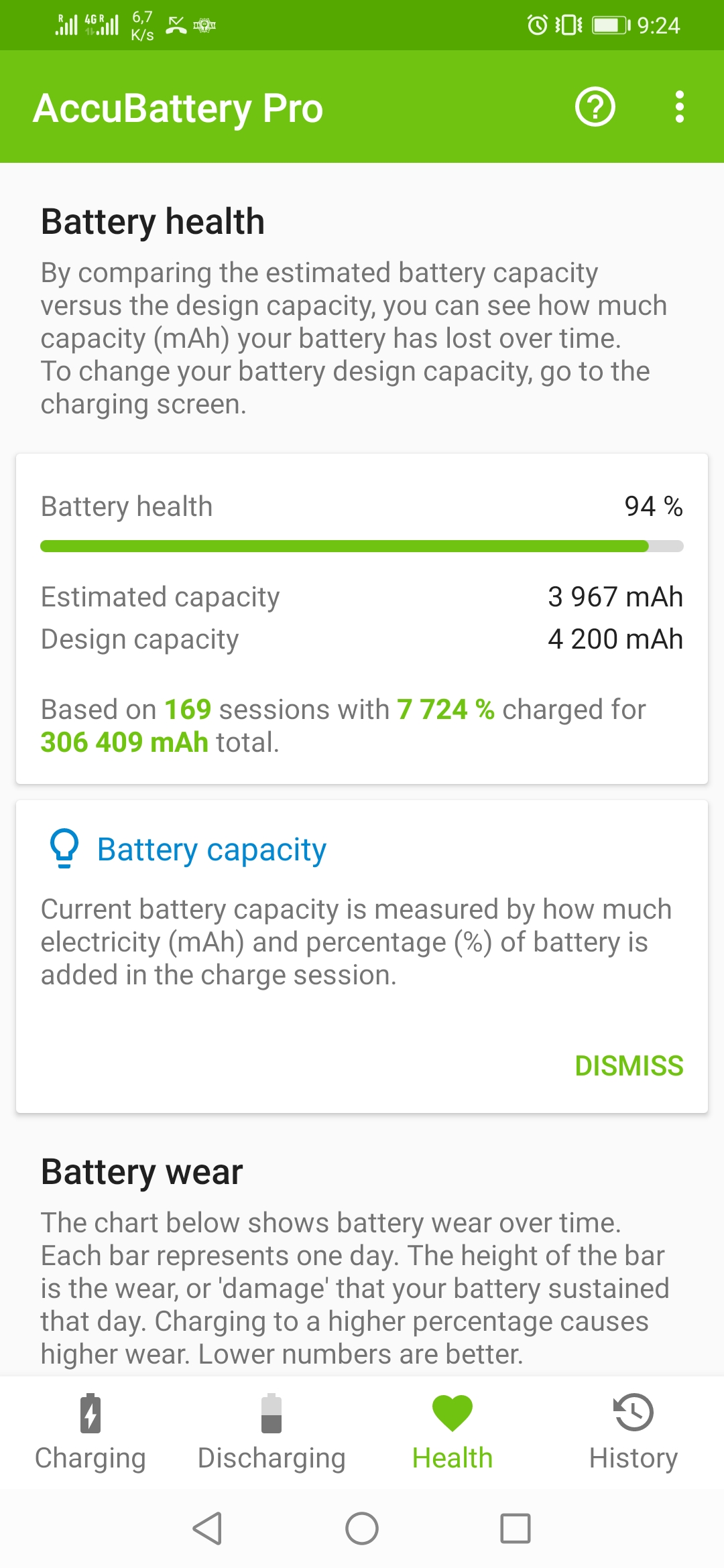Switch to the Charging tab
724x1568 pixels.
coord(90,1433)
